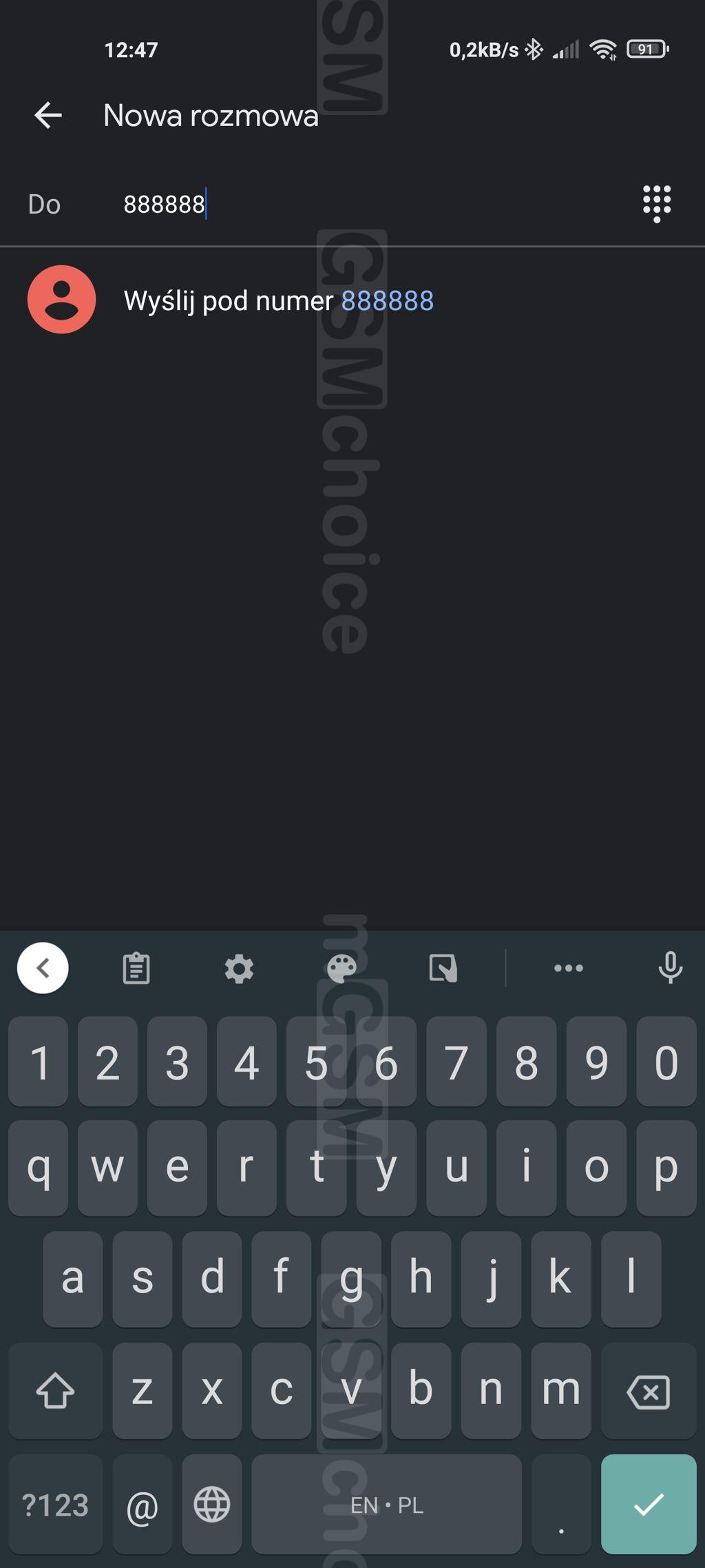Tap the Do recipient field with 888888

point(372,205)
